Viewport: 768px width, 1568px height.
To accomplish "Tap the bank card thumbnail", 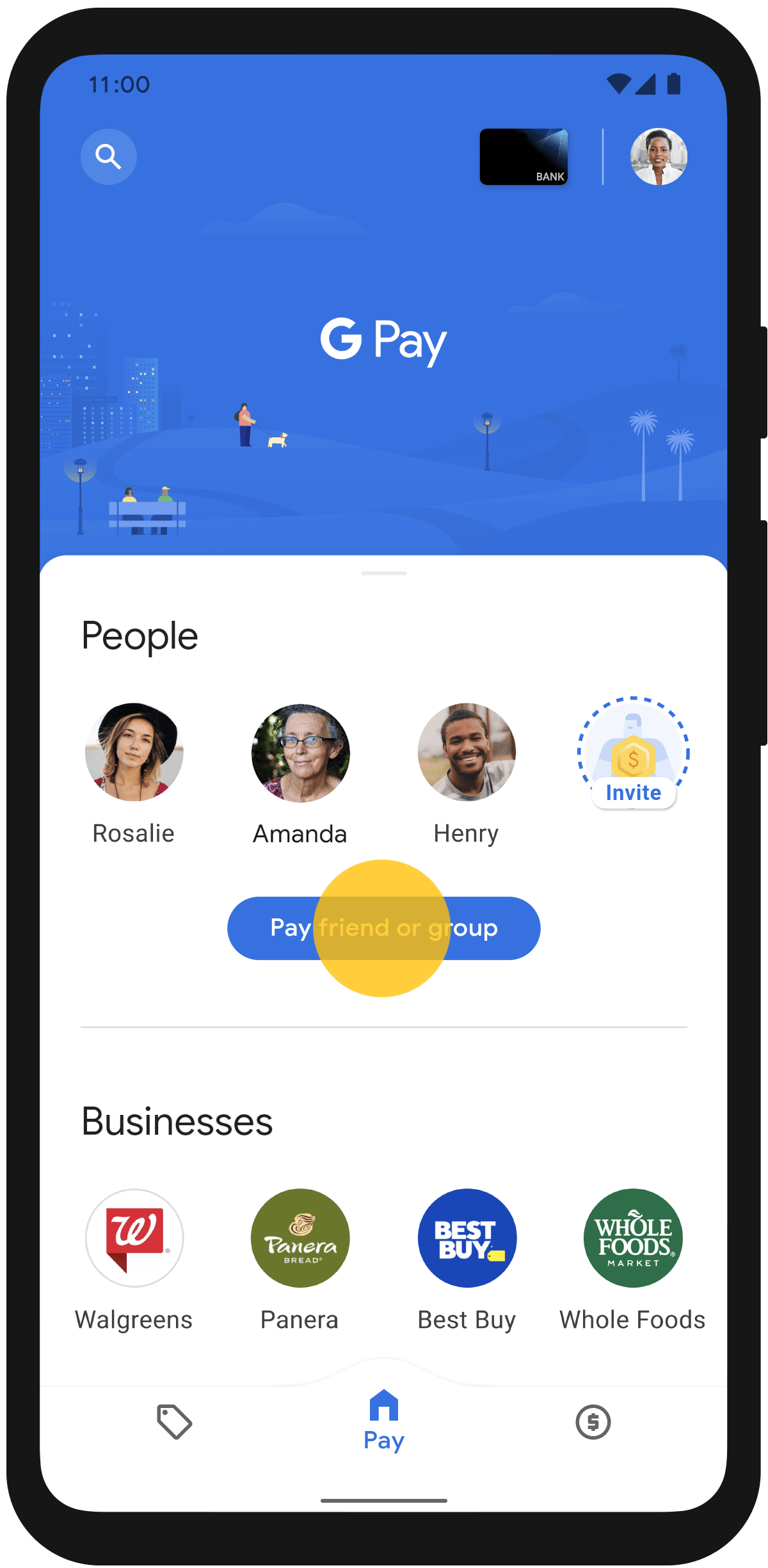I will 524,157.
